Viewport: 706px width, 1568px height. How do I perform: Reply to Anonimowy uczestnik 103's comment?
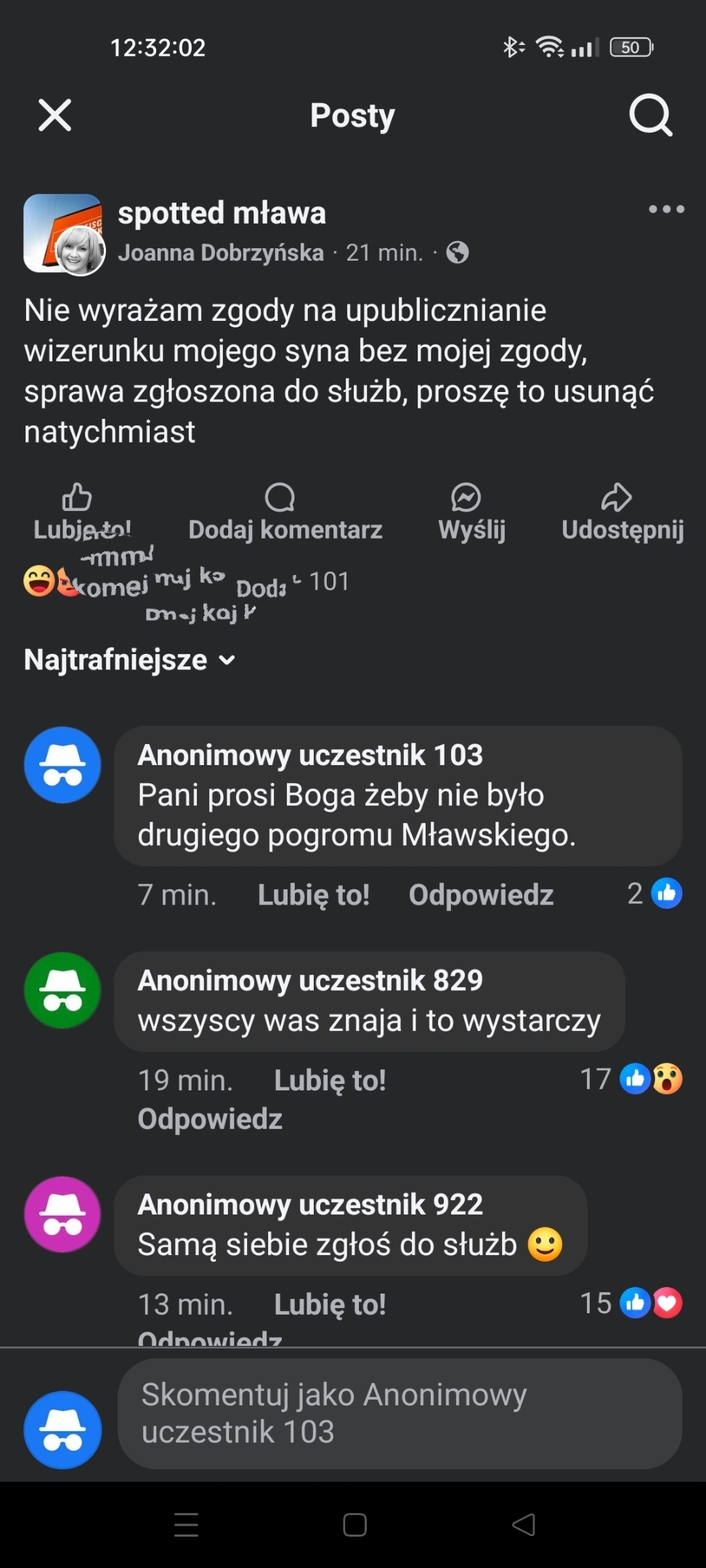pos(481,895)
